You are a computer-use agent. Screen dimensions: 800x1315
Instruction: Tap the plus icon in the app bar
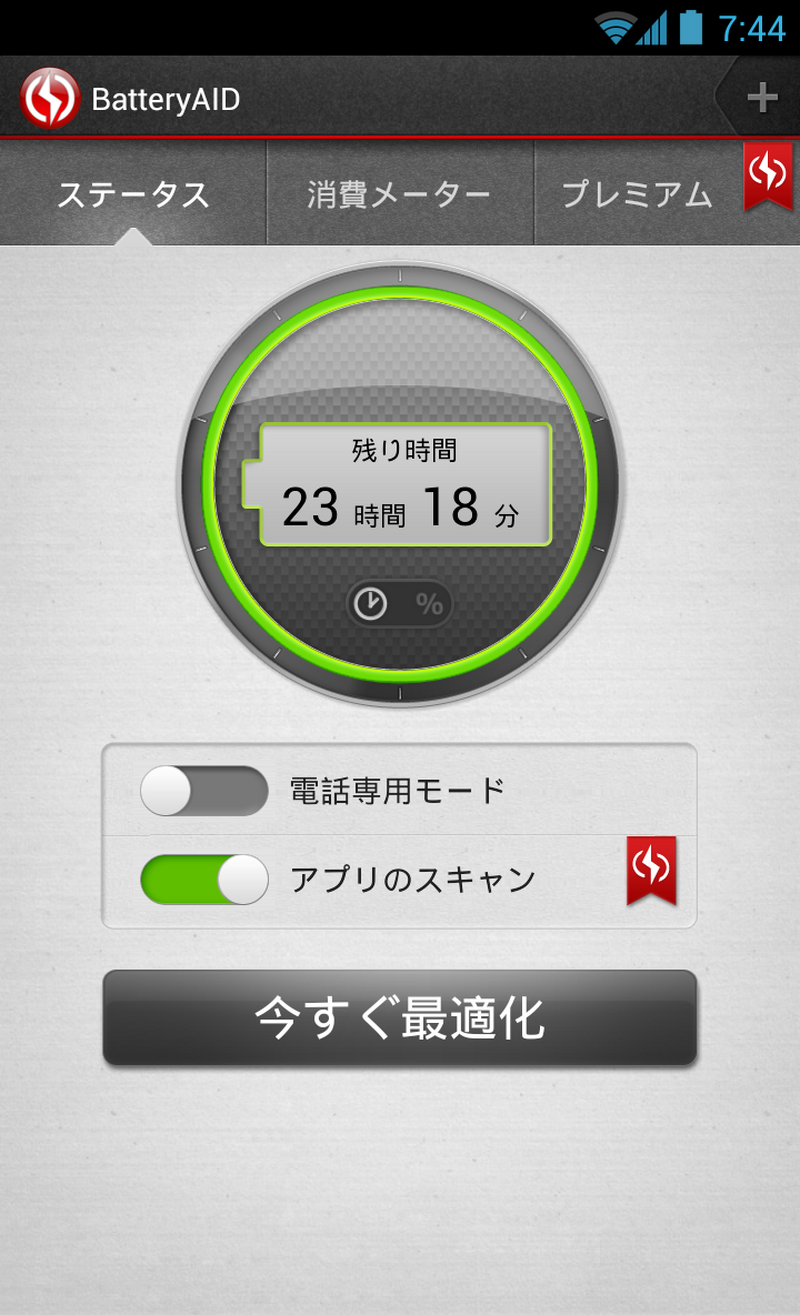click(x=762, y=98)
